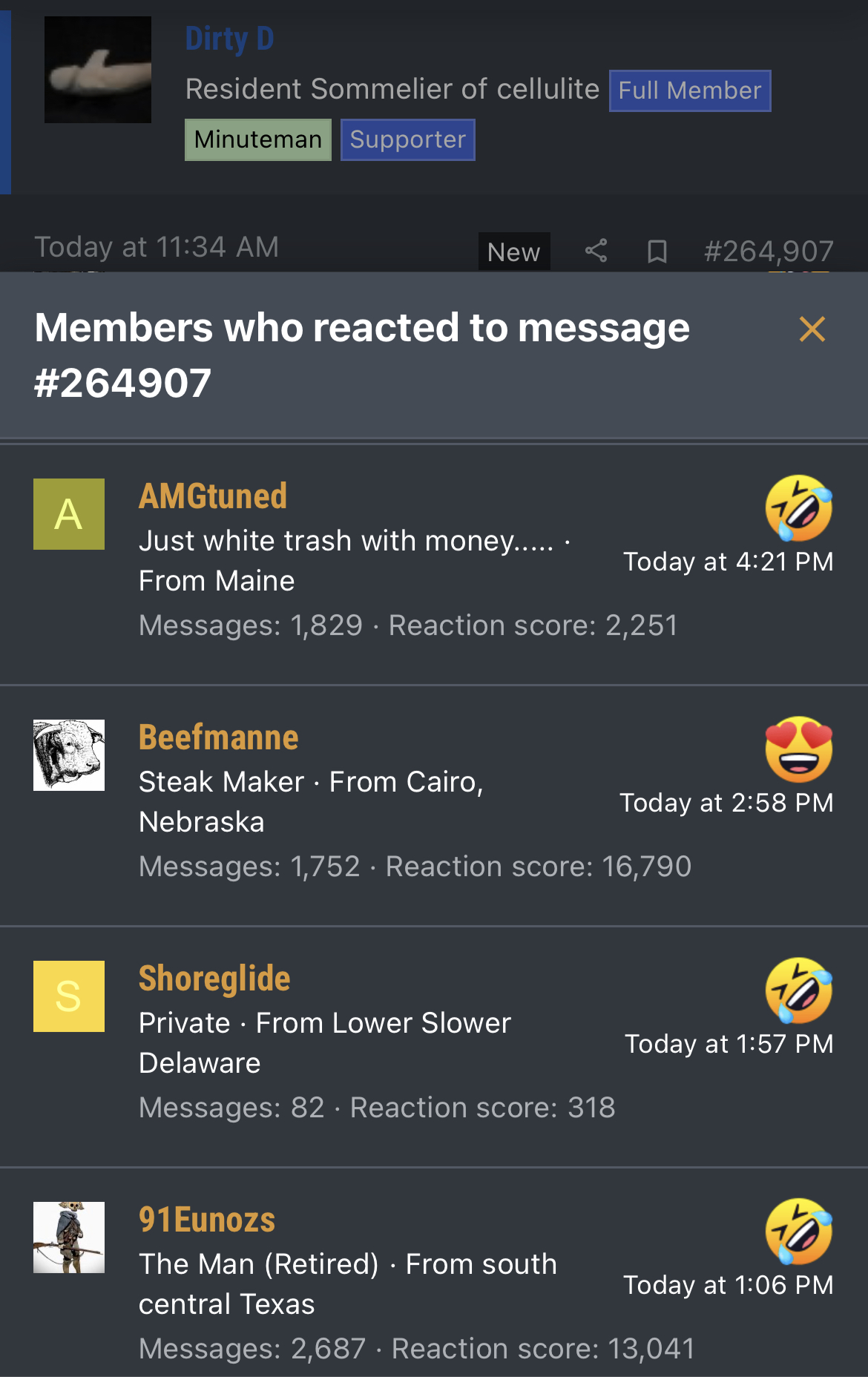Bookmark post #264,907
868x1377 pixels.
[x=657, y=251]
